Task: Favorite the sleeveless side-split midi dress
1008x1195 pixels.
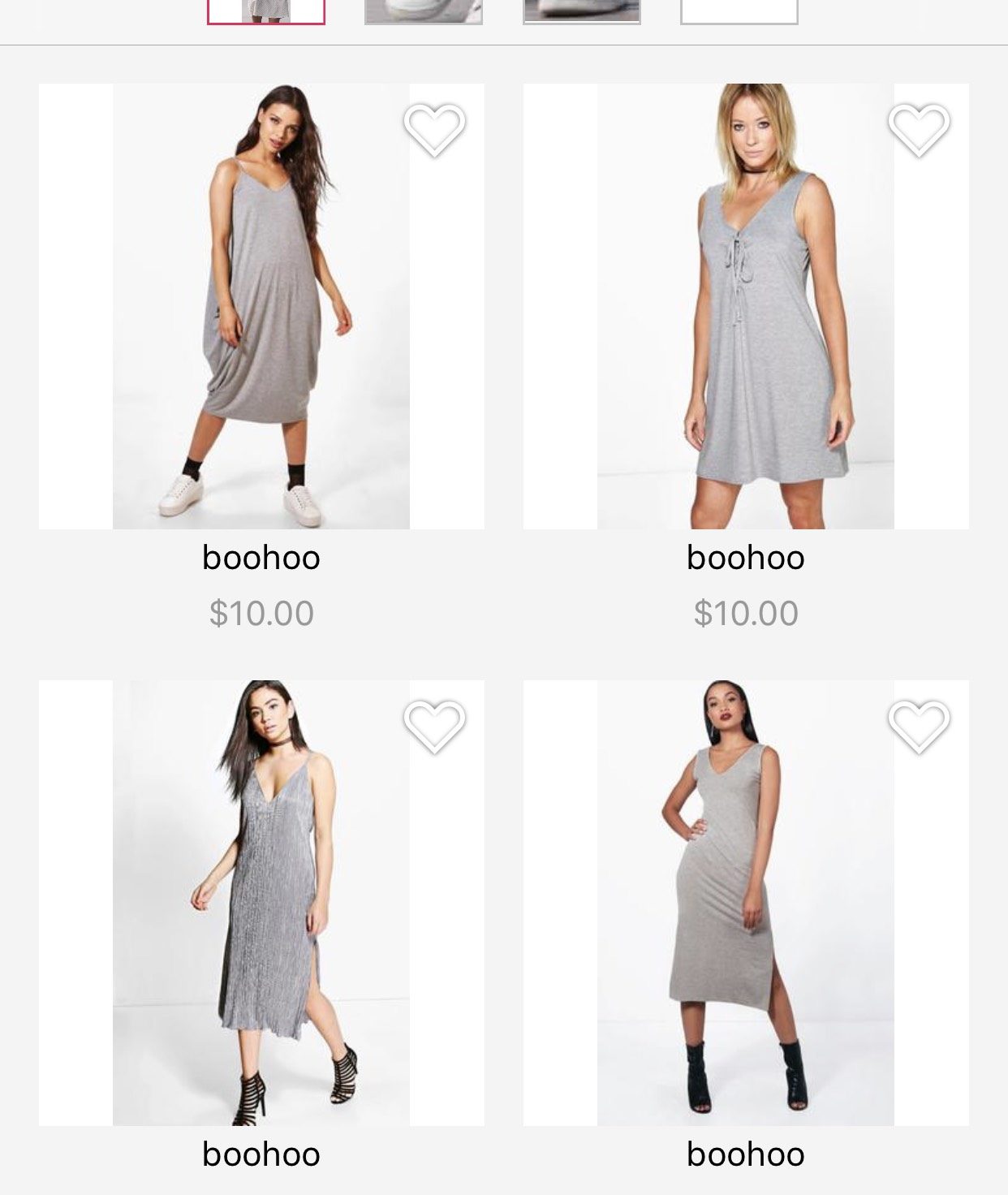Action: (x=919, y=726)
